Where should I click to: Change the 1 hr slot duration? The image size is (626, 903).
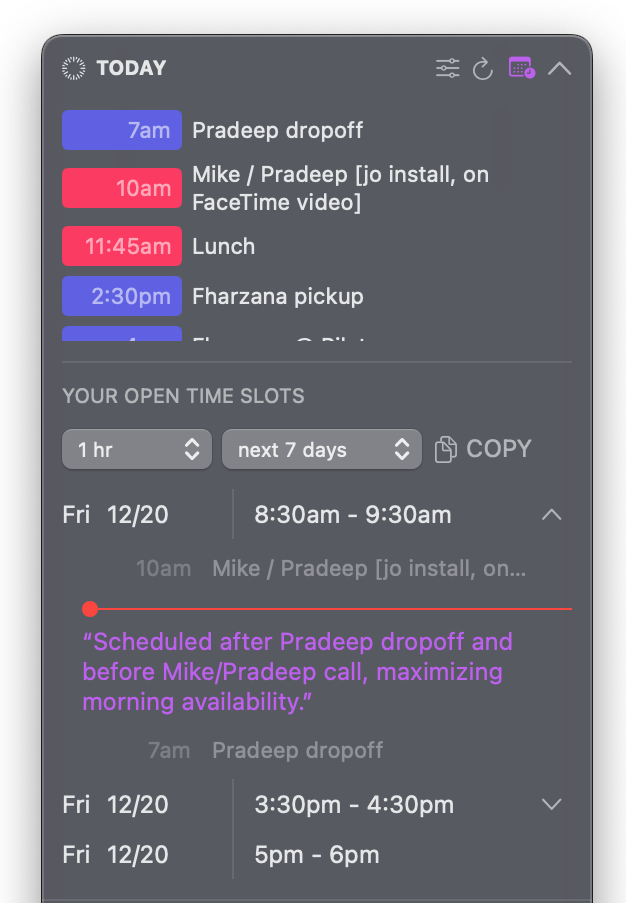(137, 450)
